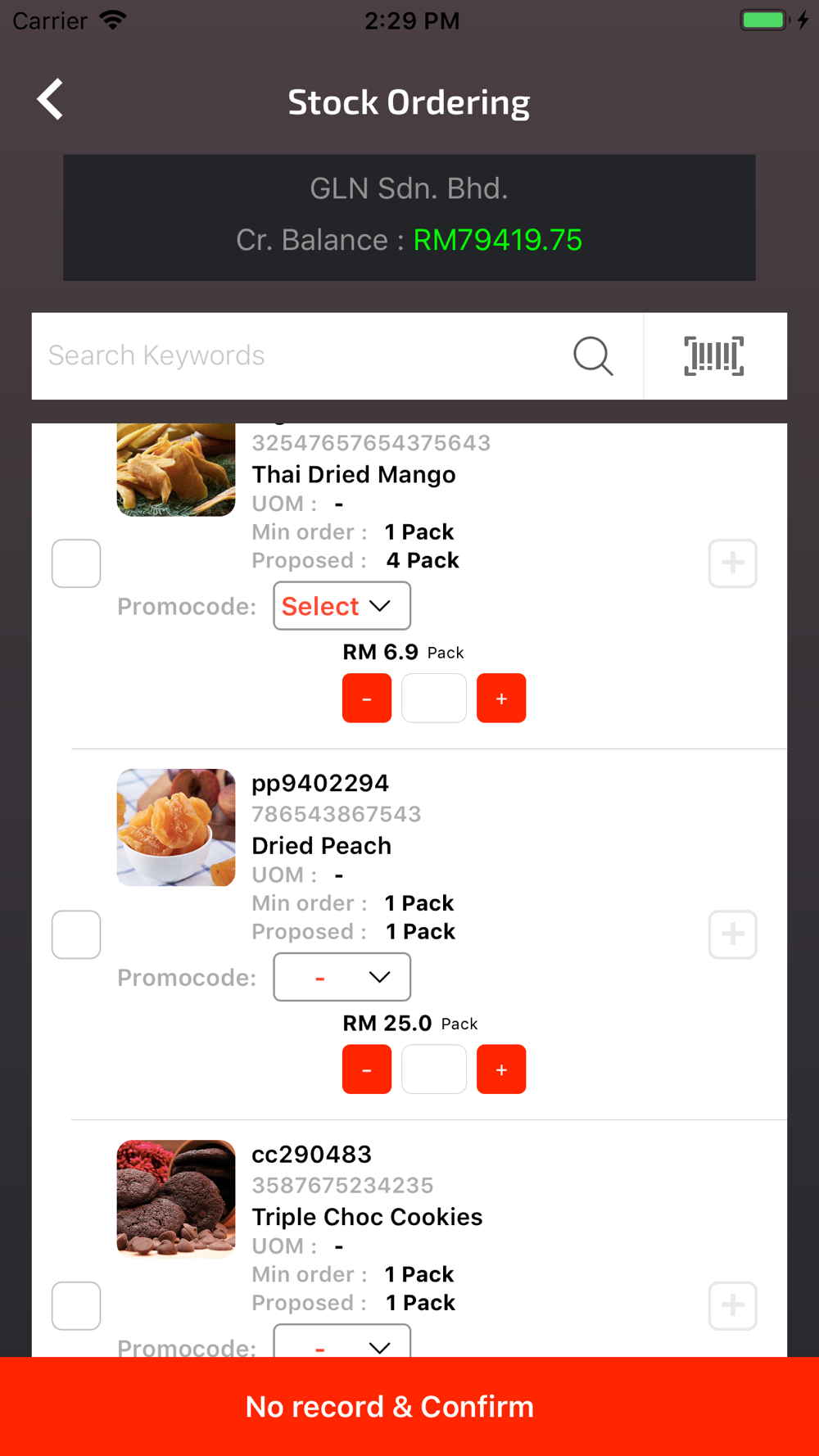The height and width of the screenshot is (1456, 819).
Task: Open the barcode scanner
Action: 714,355
